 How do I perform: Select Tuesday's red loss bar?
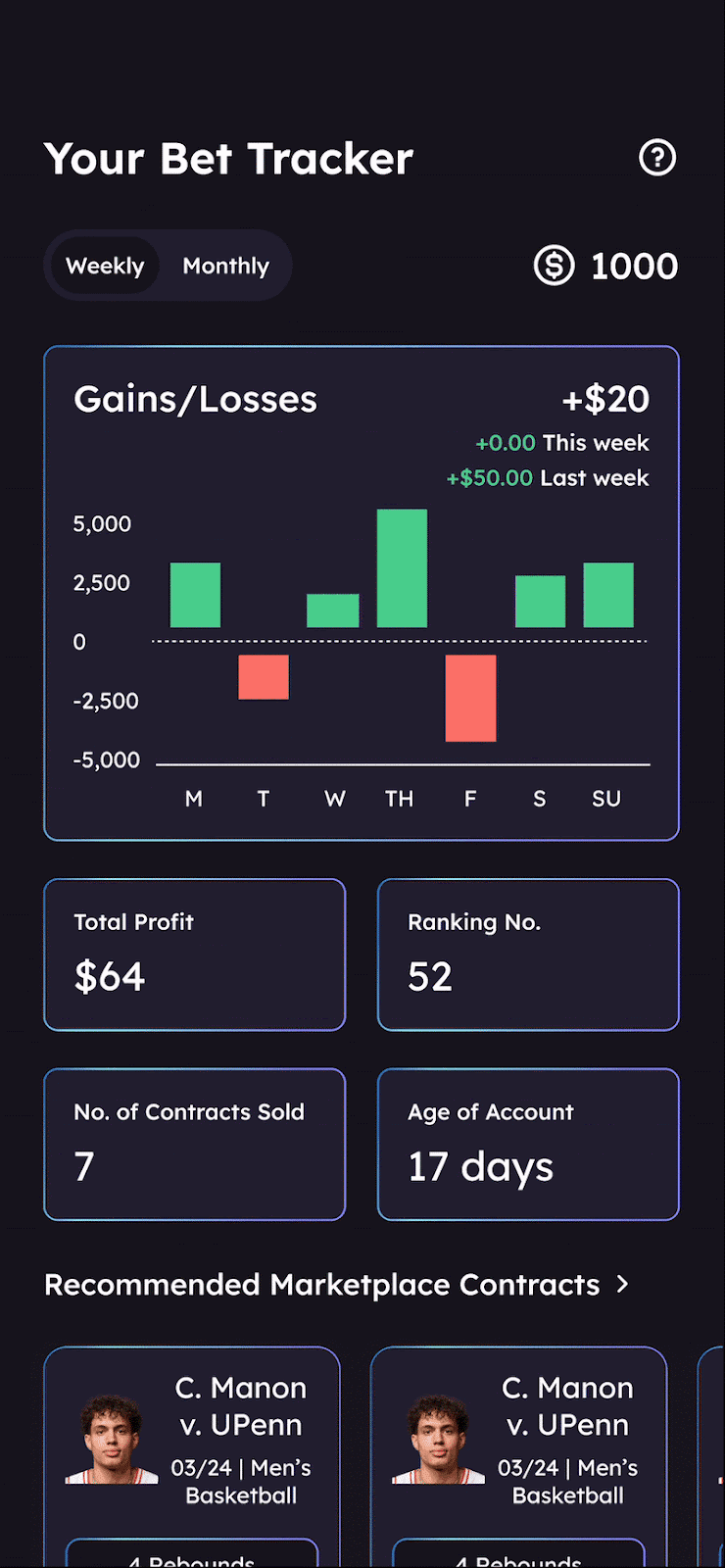(x=263, y=676)
